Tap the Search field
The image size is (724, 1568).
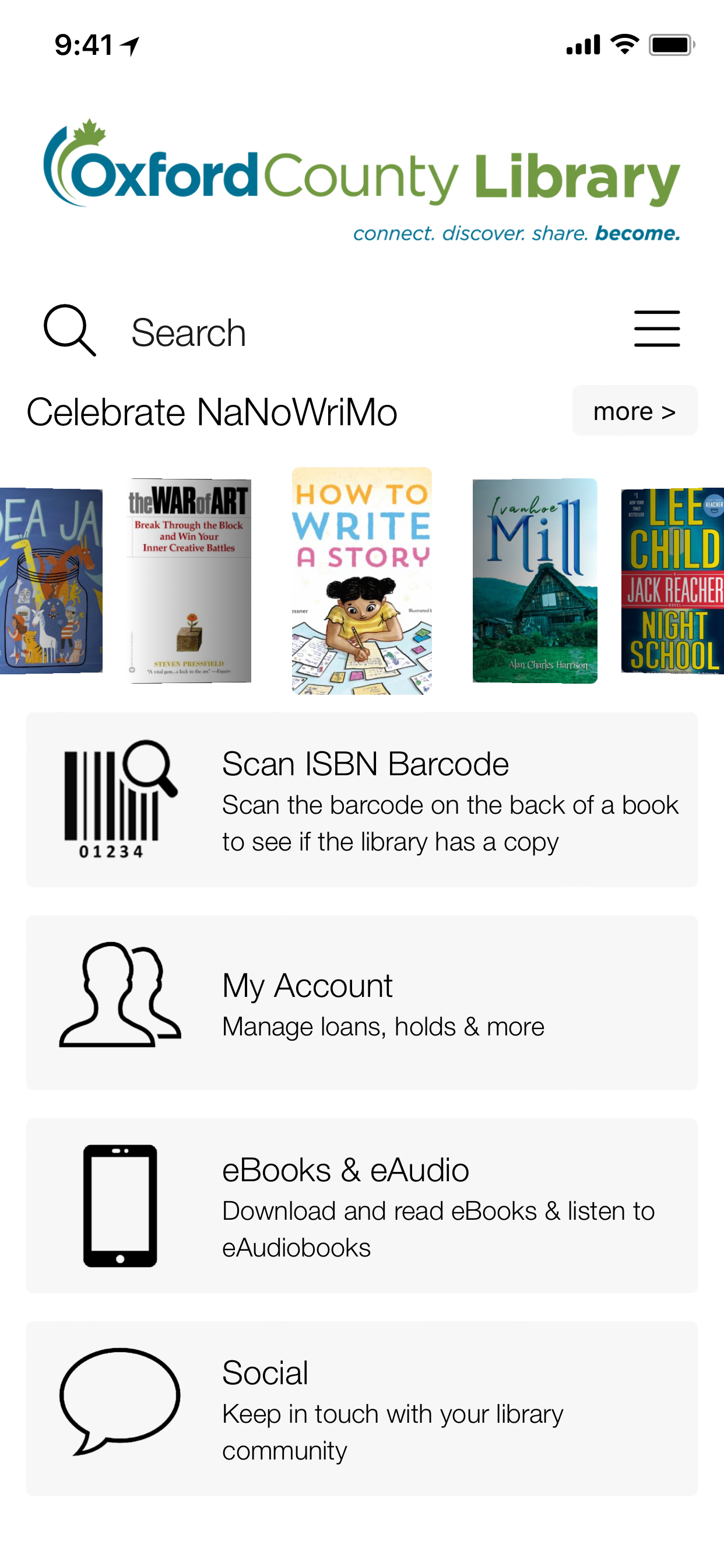click(189, 332)
